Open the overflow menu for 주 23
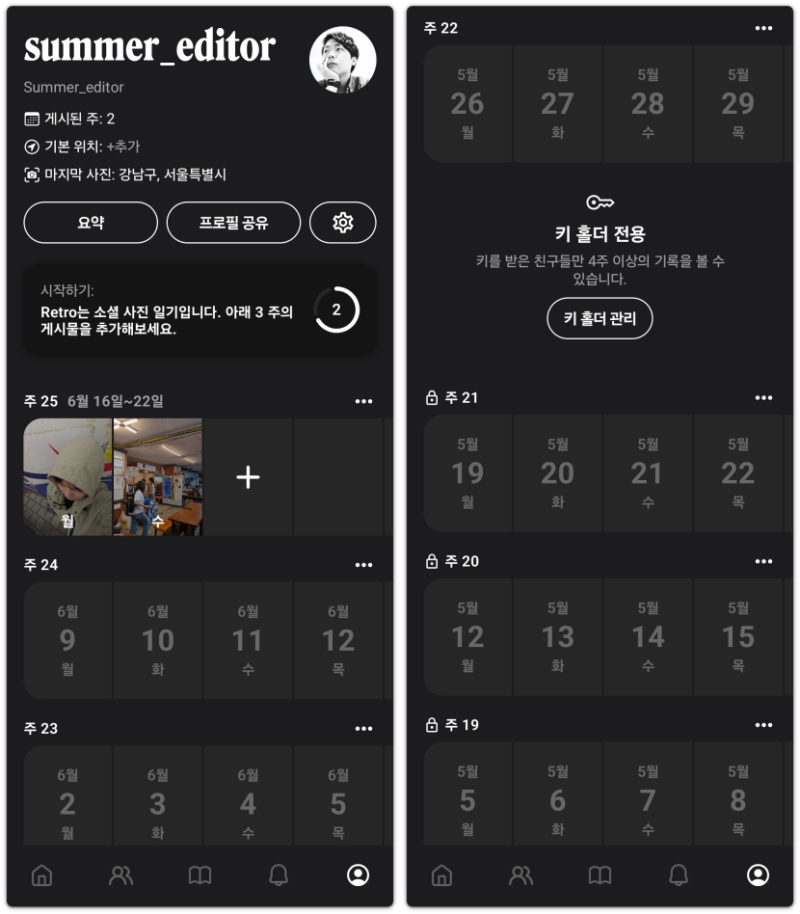This screenshot has height=914, width=800. pos(363,729)
